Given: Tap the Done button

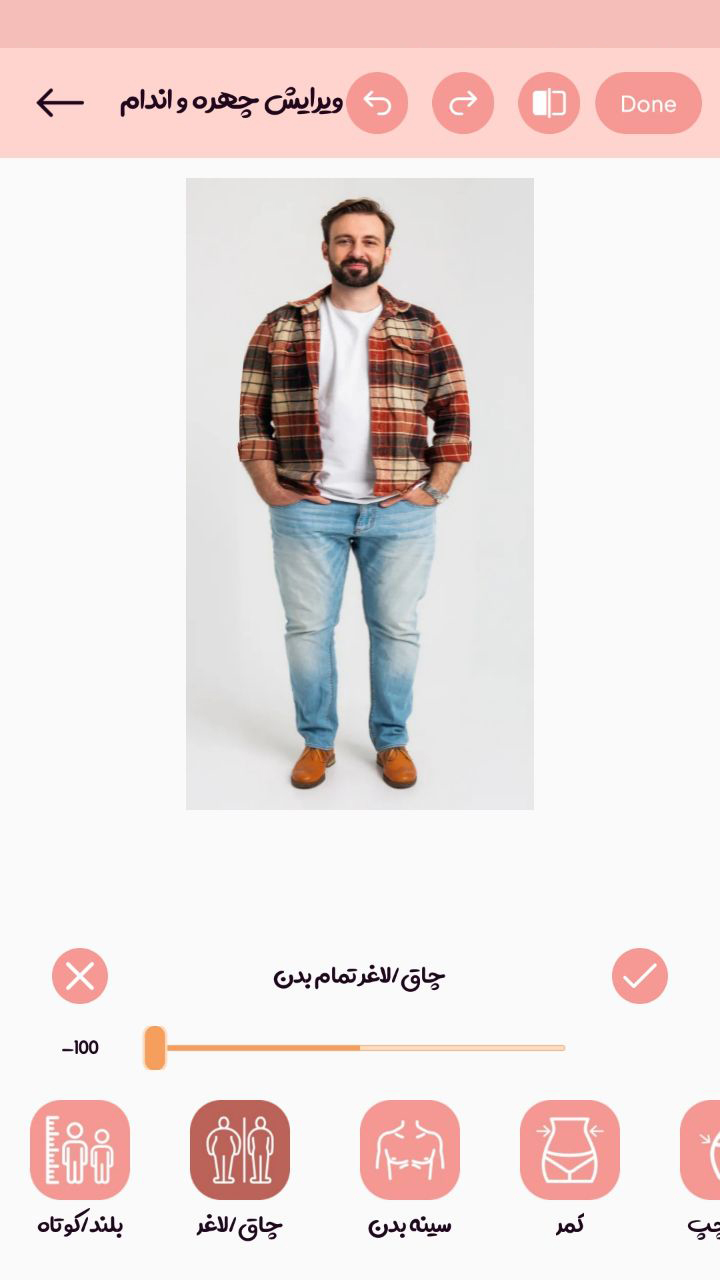Looking at the screenshot, I should tap(648, 103).
